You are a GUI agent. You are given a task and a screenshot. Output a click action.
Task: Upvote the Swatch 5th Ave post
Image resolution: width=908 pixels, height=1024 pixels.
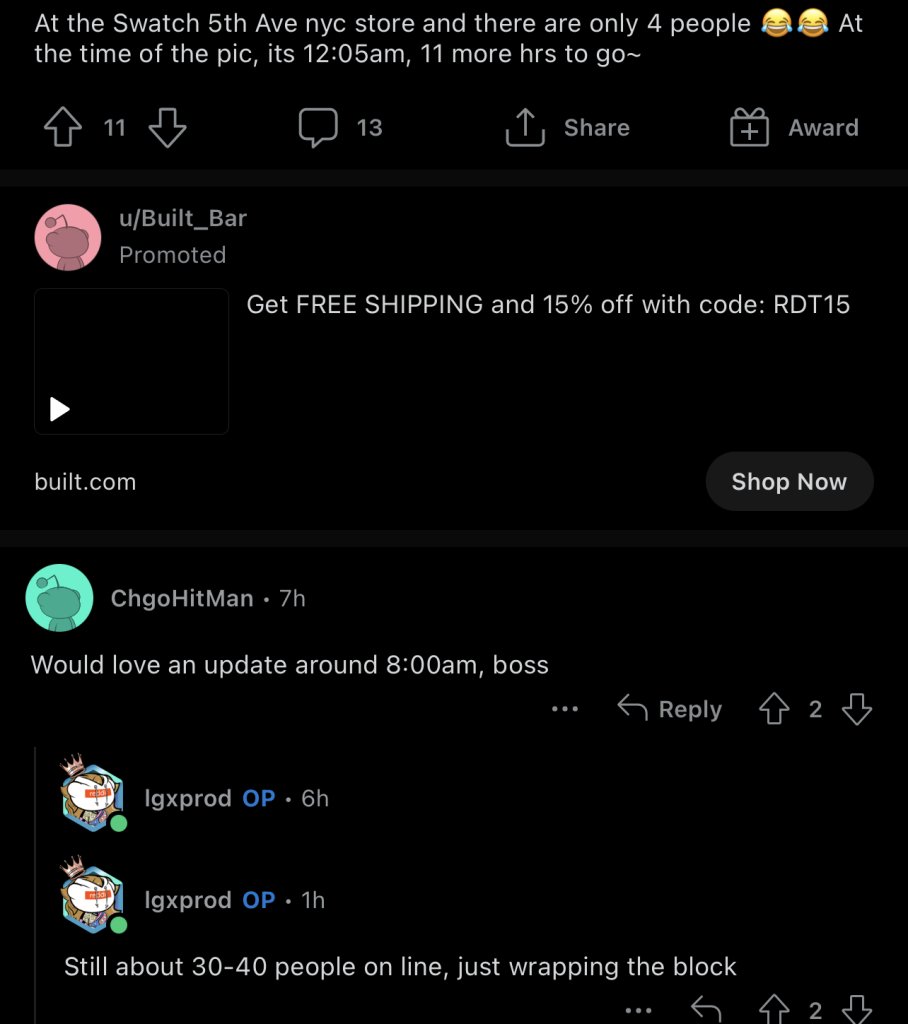[x=62, y=128]
